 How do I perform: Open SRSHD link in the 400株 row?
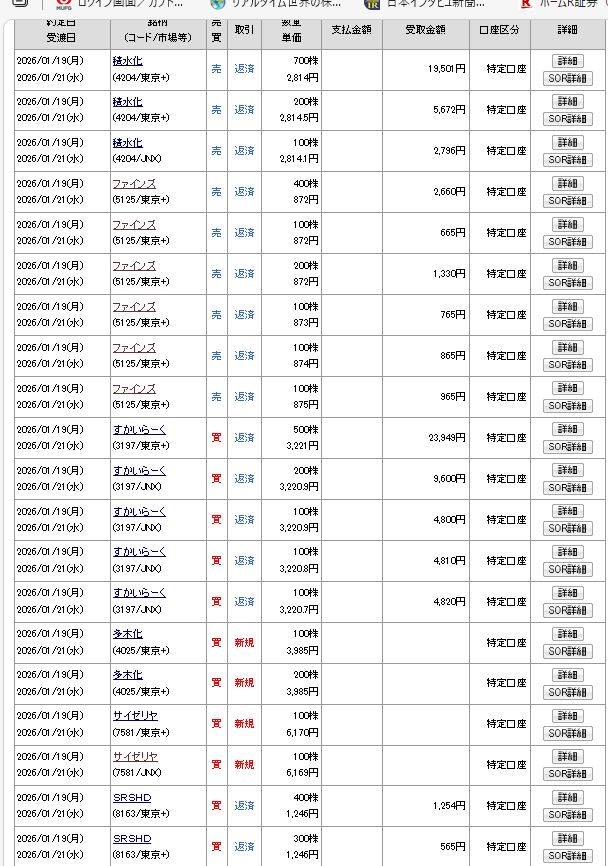click(132, 798)
